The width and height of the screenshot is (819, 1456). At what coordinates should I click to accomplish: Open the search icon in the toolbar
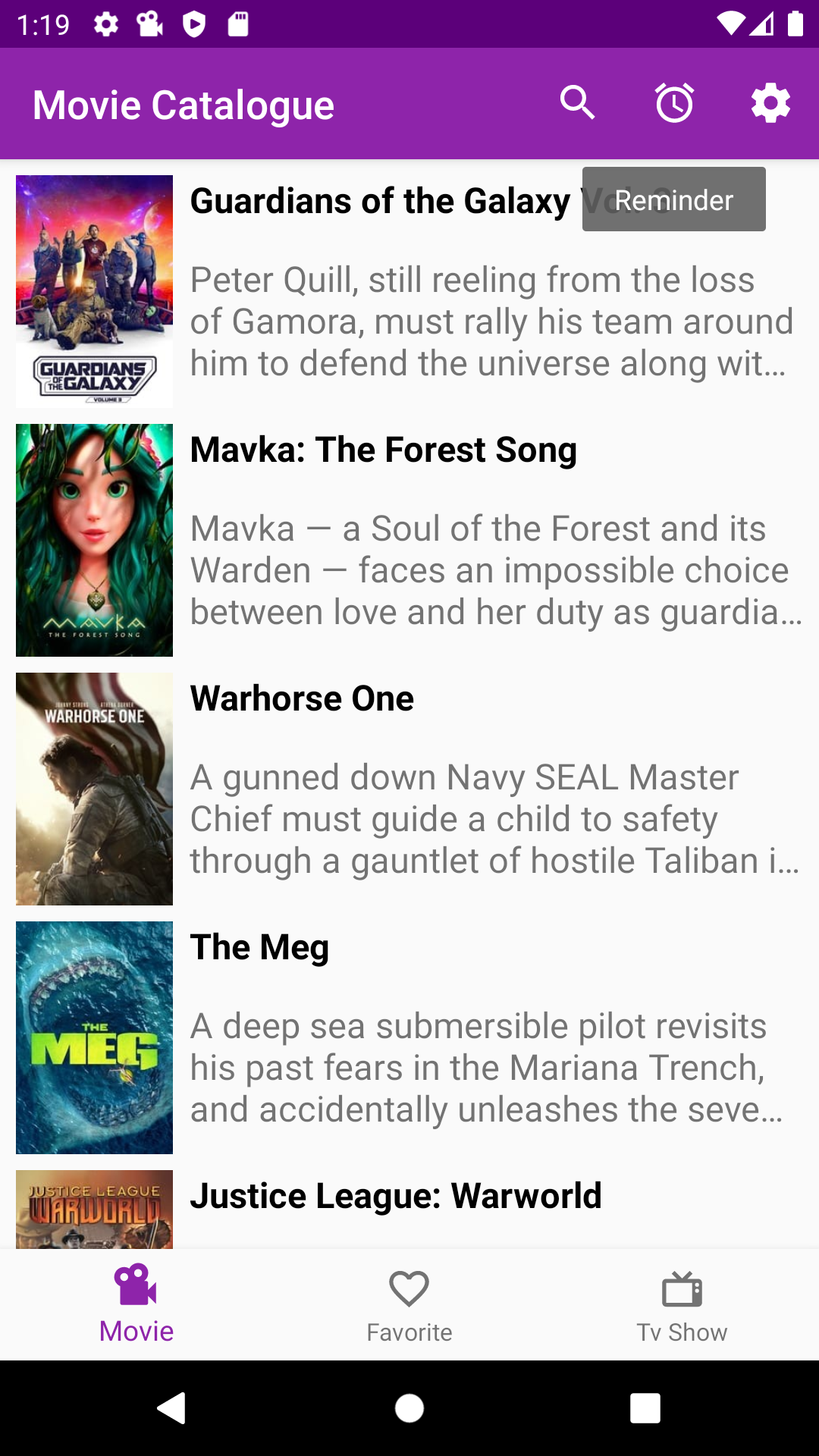coord(578,102)
